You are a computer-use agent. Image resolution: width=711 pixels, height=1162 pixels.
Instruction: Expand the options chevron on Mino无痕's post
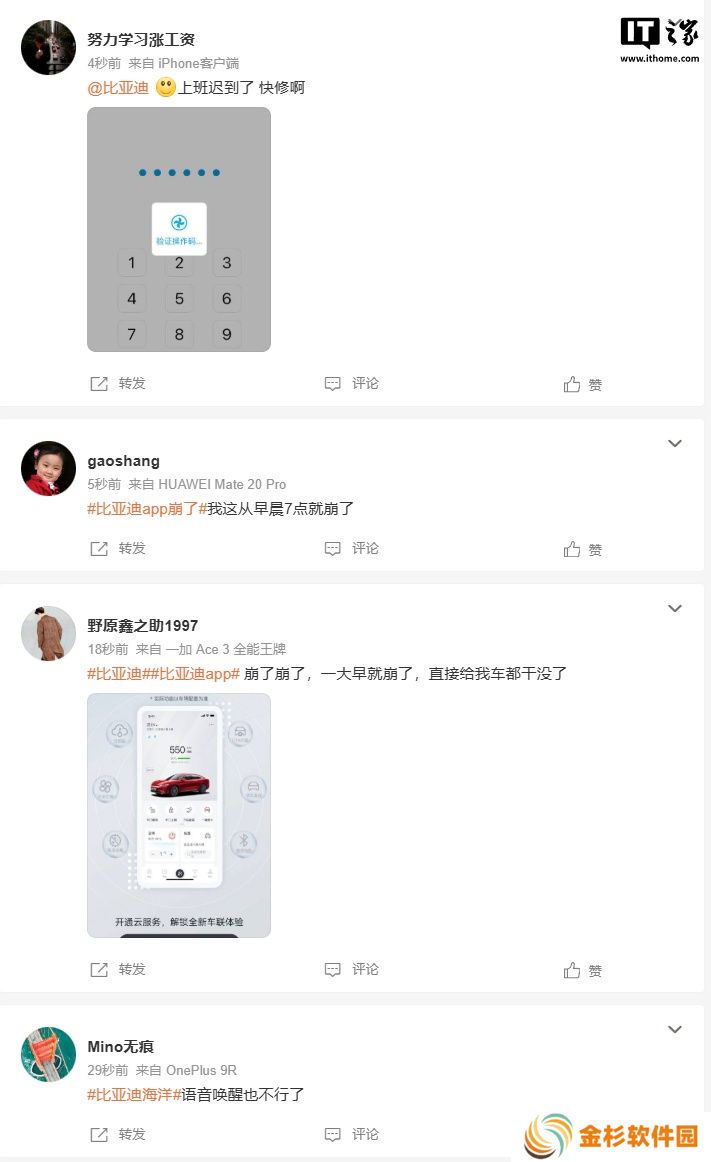click(x=675, y=1029)
